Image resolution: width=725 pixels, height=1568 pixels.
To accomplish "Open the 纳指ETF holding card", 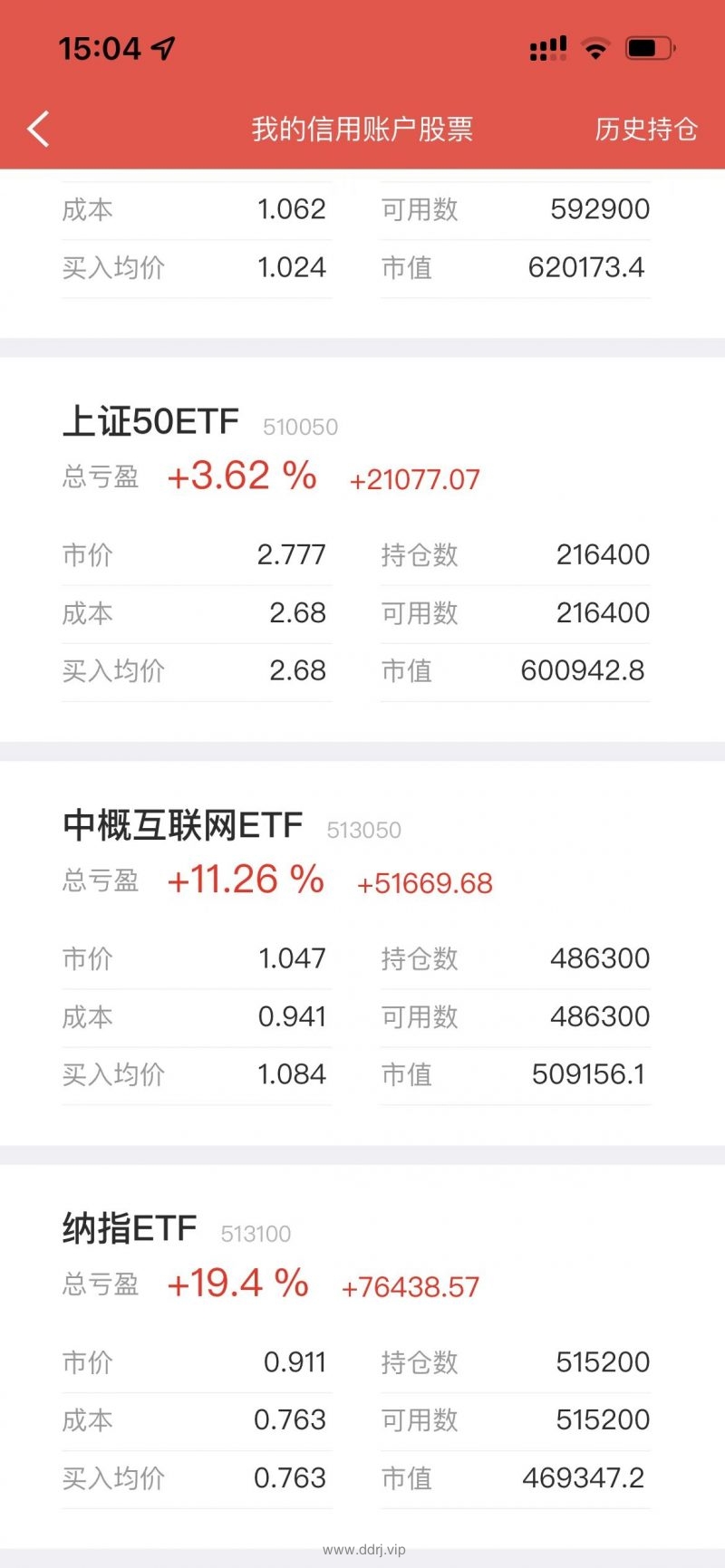I will coord(362,1357).
